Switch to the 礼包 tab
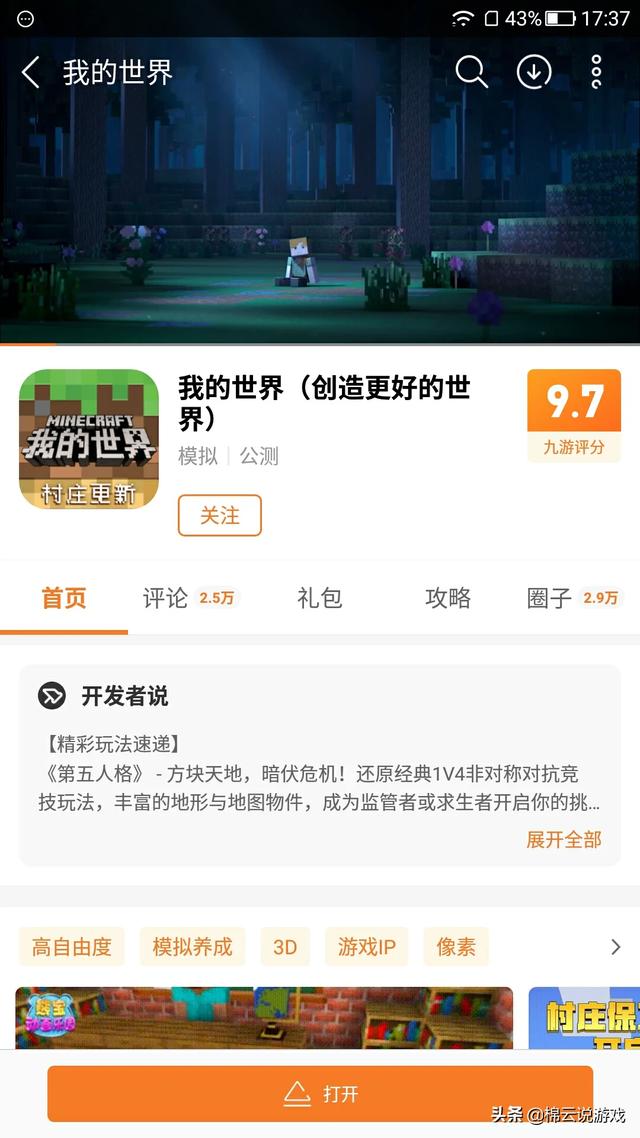 coord(319,598)
